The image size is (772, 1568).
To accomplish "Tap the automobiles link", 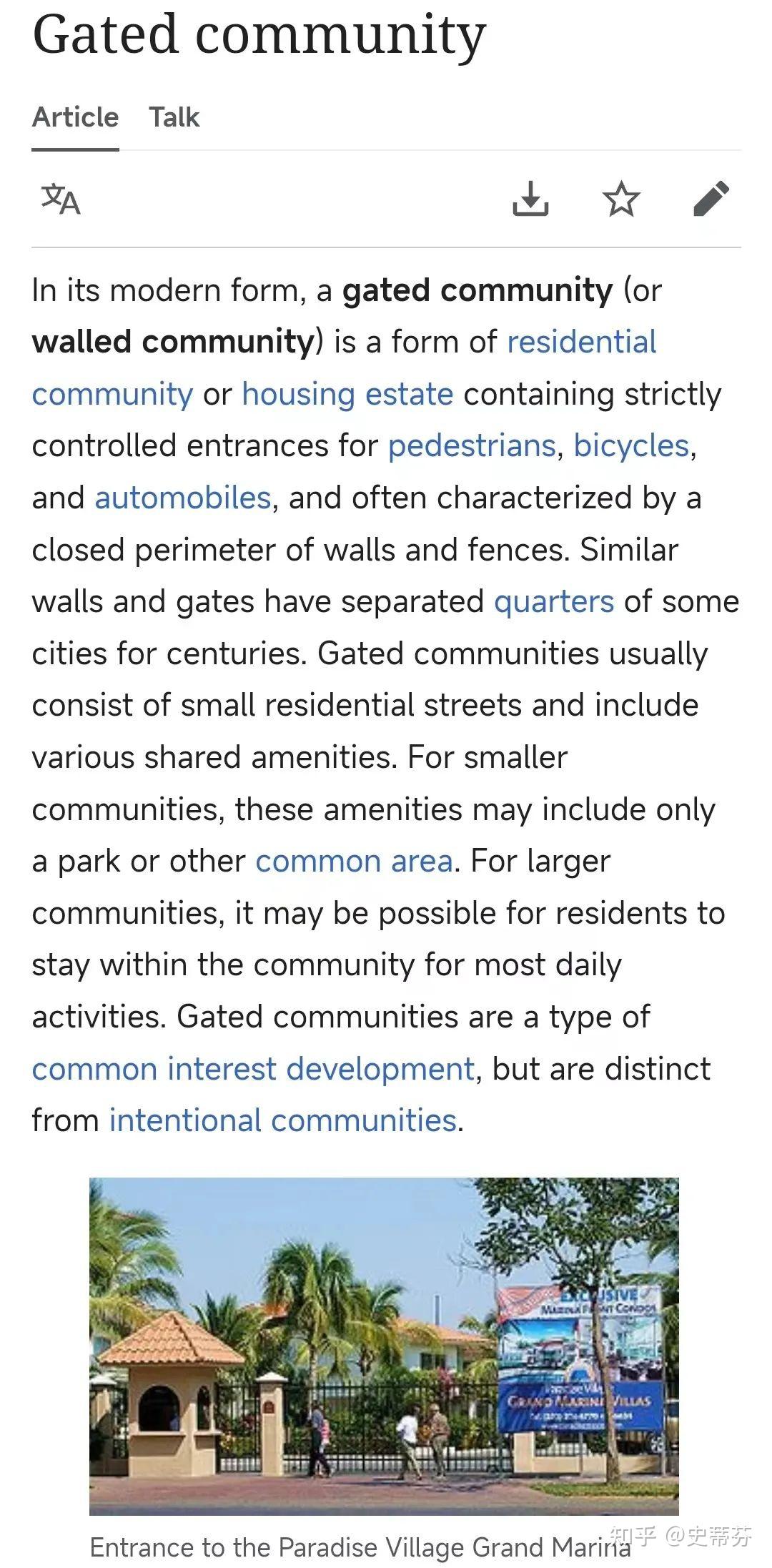I will tap(183, 498).
